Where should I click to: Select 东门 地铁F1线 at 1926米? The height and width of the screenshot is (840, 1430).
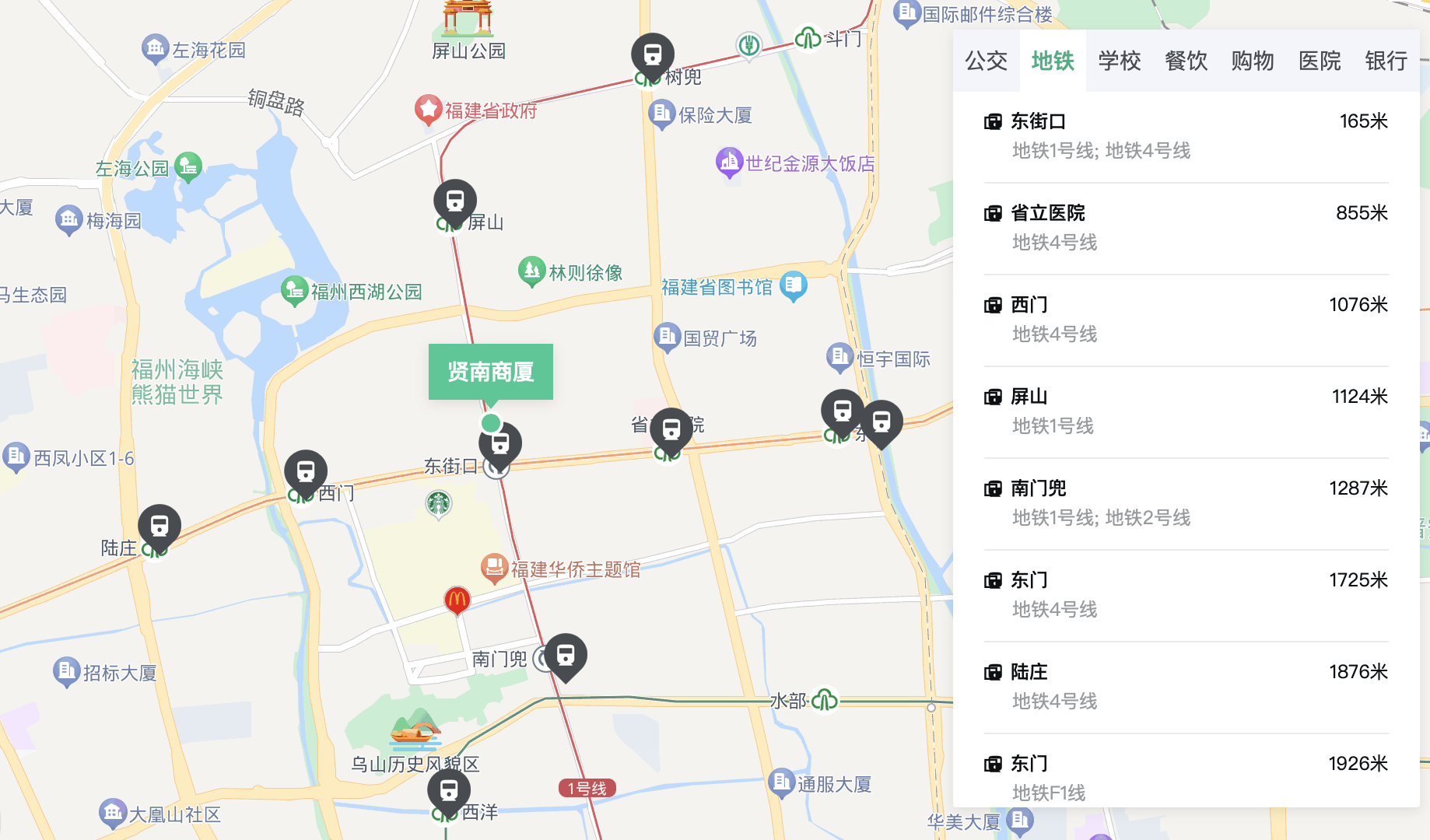tap(1186, 778)
